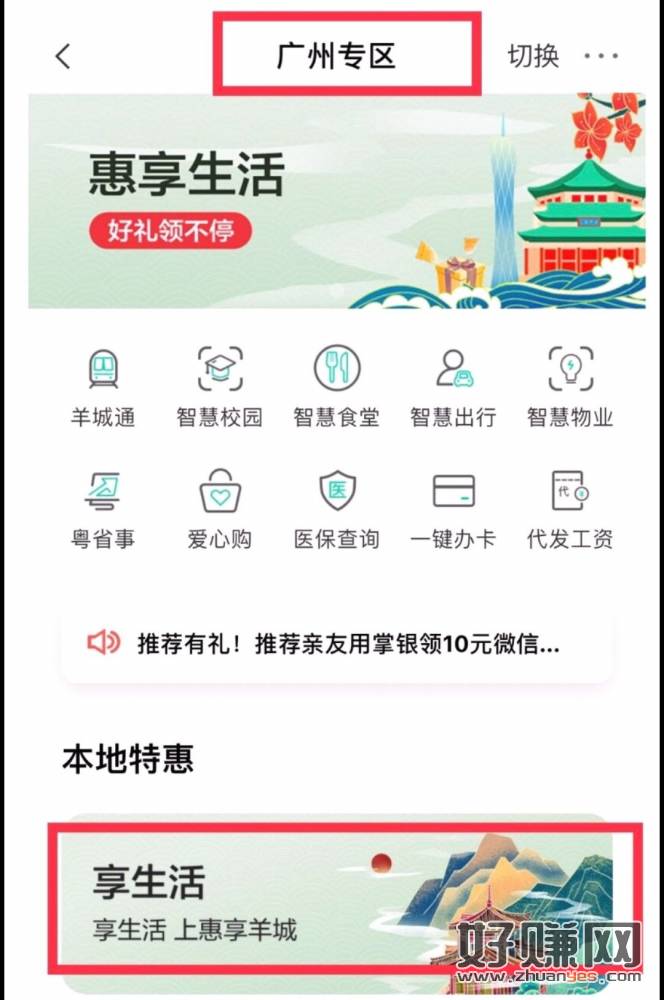This screenshot has width=664, height=1000.
Task: Open 爱心购
Action: point(219,509)
